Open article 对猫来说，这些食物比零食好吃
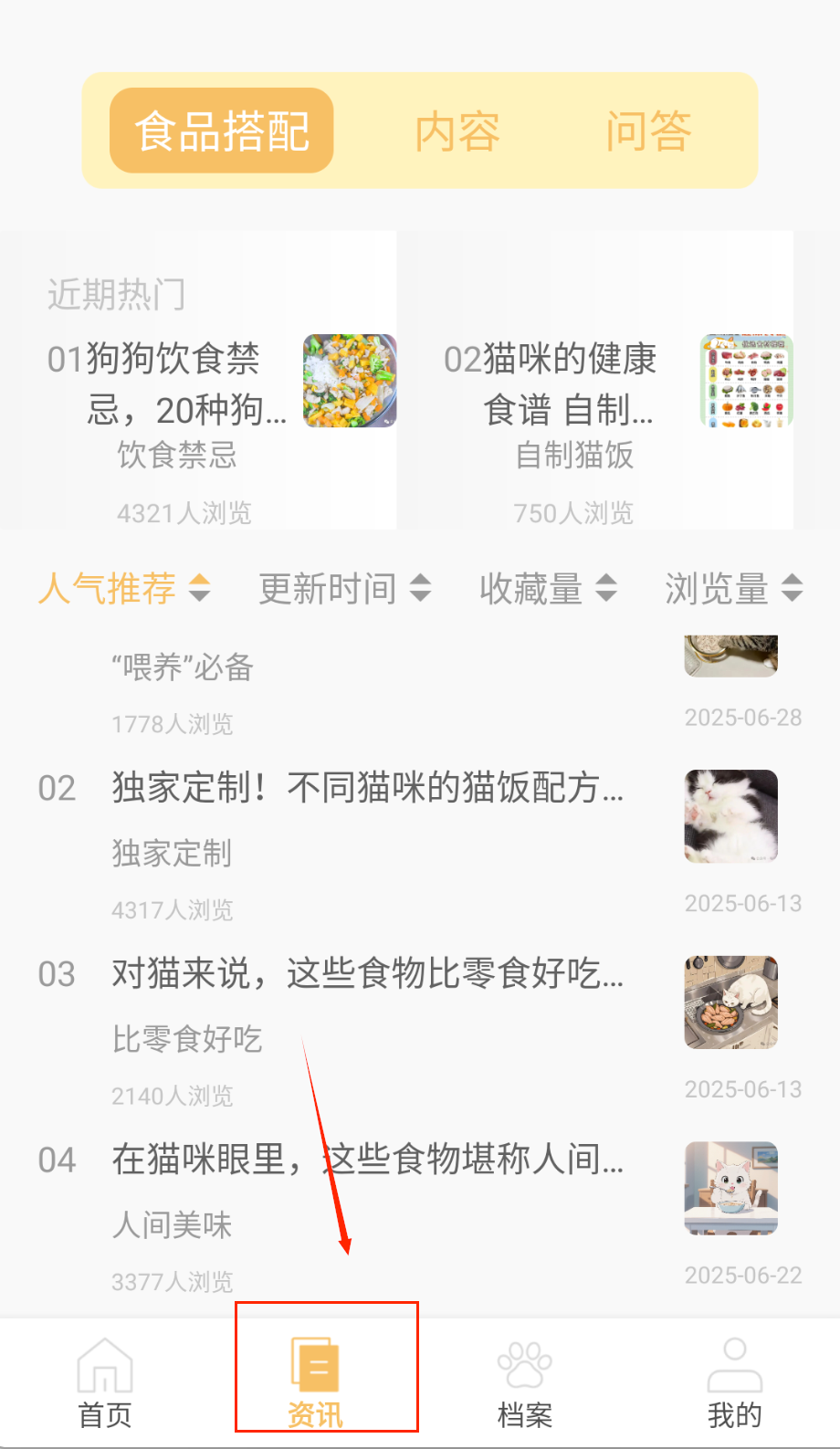This screenshot has height=1449, width=840. (x=367, y=973)
